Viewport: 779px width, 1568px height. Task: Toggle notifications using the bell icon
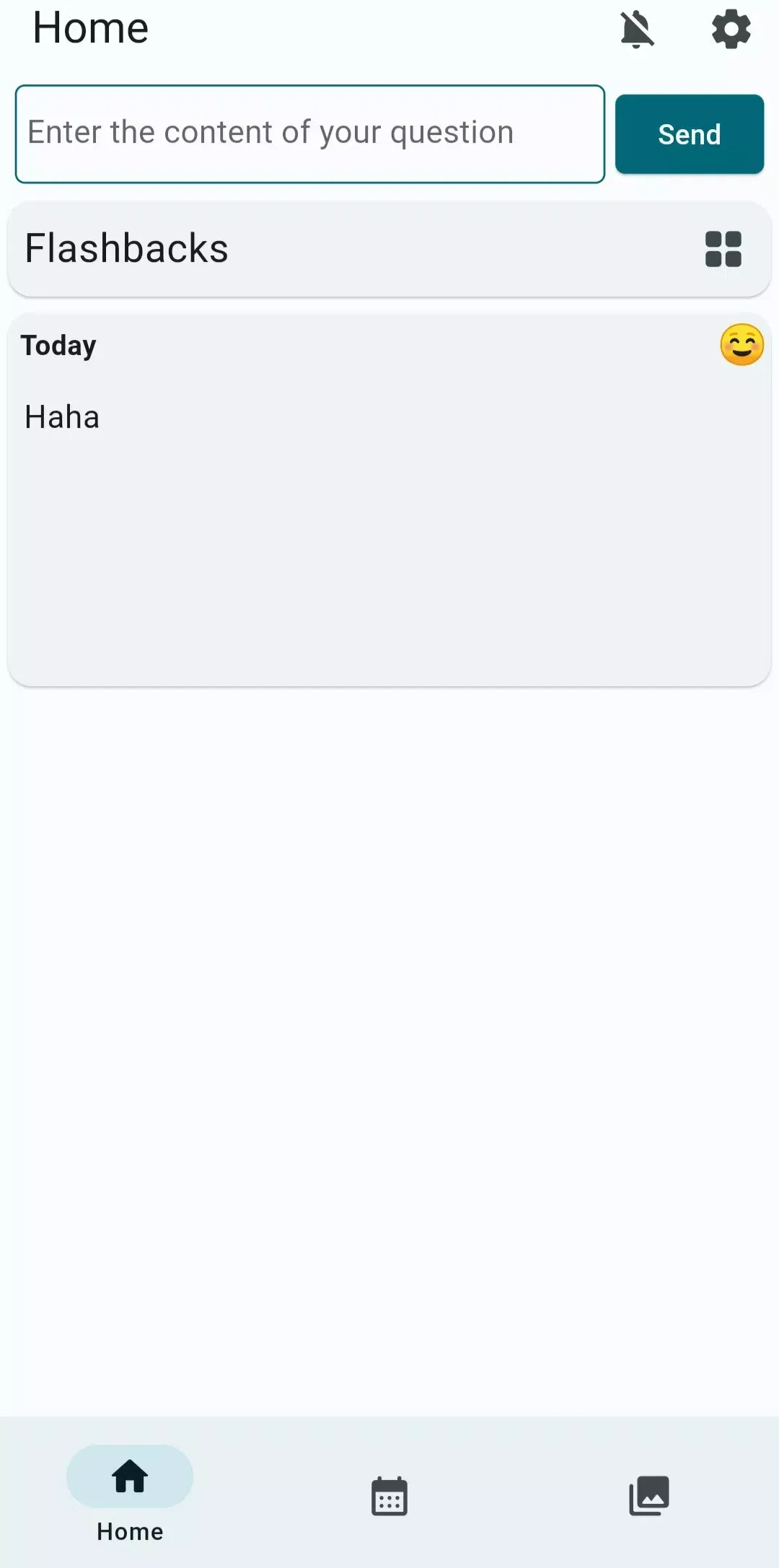pyautogui.click(x=638, y=30)
